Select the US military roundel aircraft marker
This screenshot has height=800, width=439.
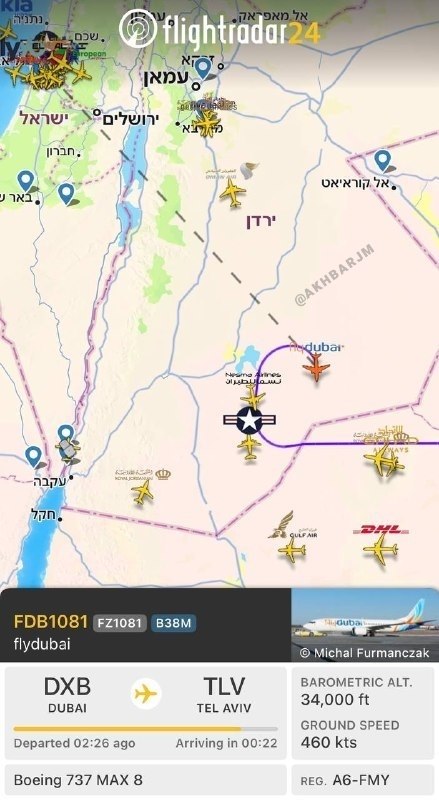coord(249,420)
